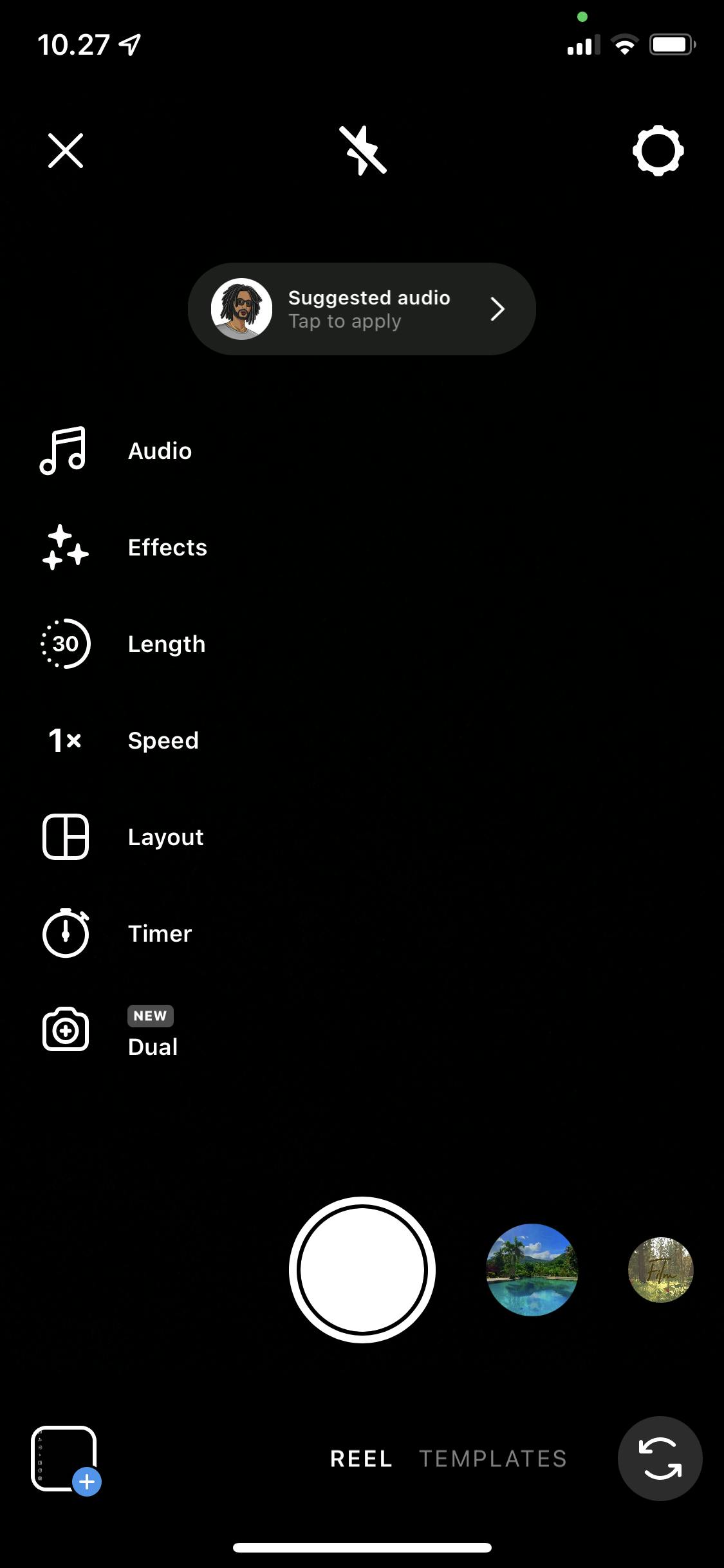Open the gallery to add media
This screenshot has height=1568, width=724.
point(65,1459)
